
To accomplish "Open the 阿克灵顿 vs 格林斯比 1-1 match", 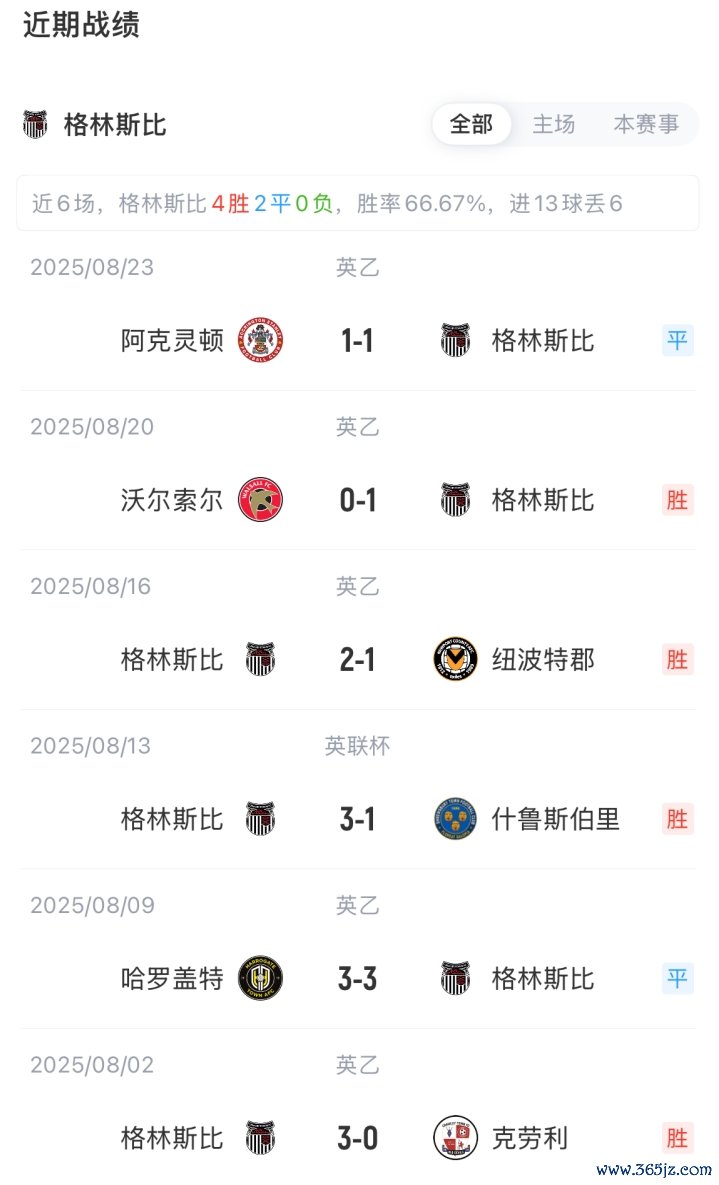I will 358,341.
